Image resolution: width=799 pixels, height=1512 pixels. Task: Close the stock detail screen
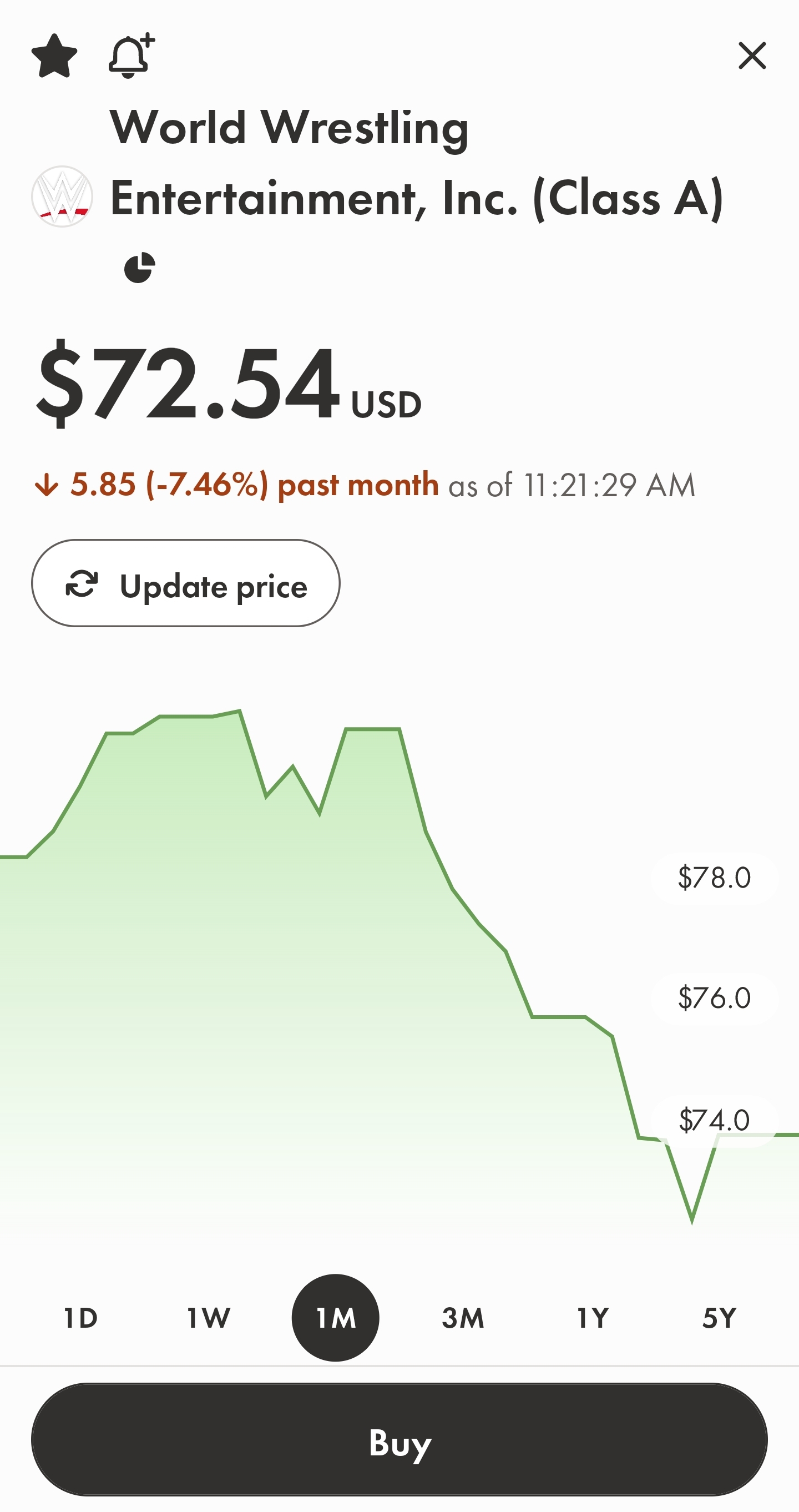coord(751,56)
